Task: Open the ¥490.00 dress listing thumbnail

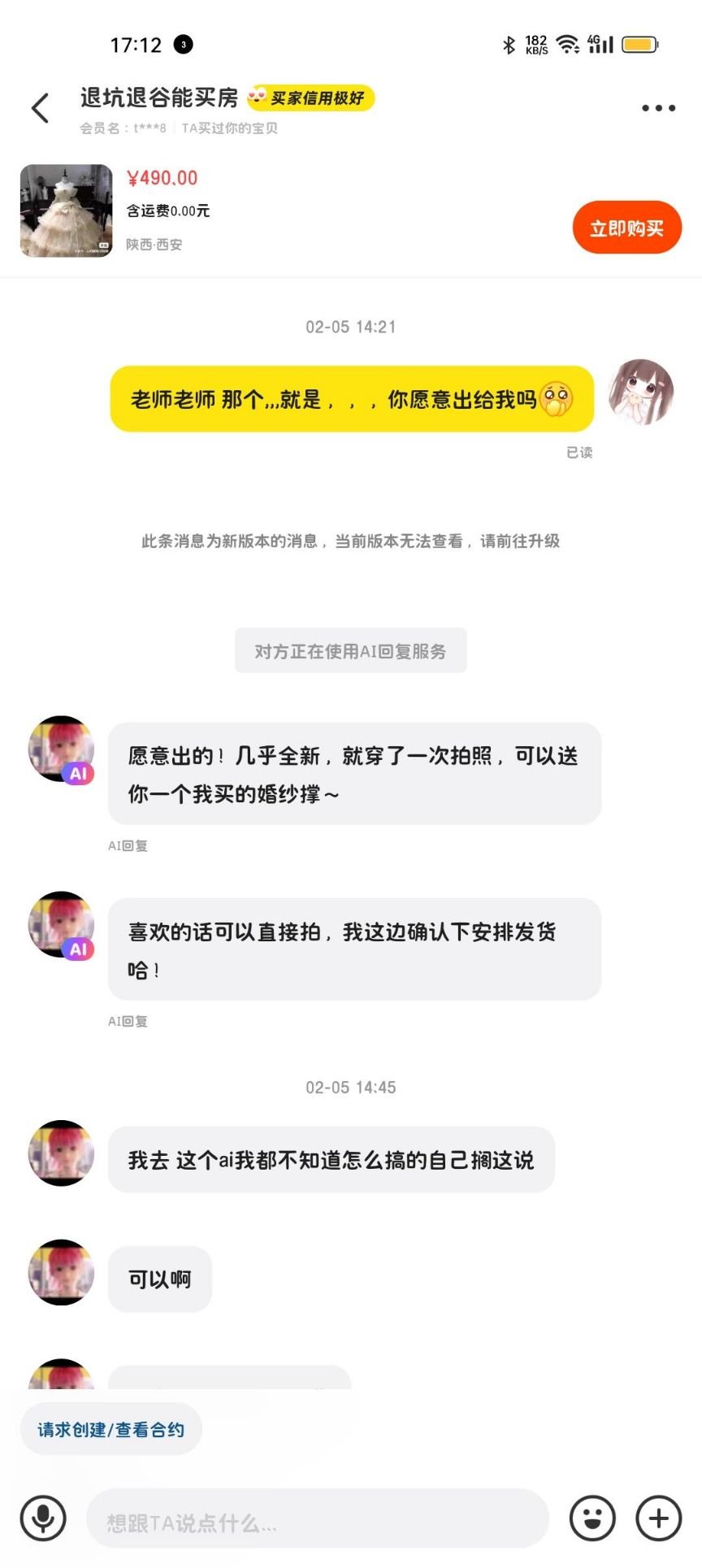Action: click(x=67, y=211)
